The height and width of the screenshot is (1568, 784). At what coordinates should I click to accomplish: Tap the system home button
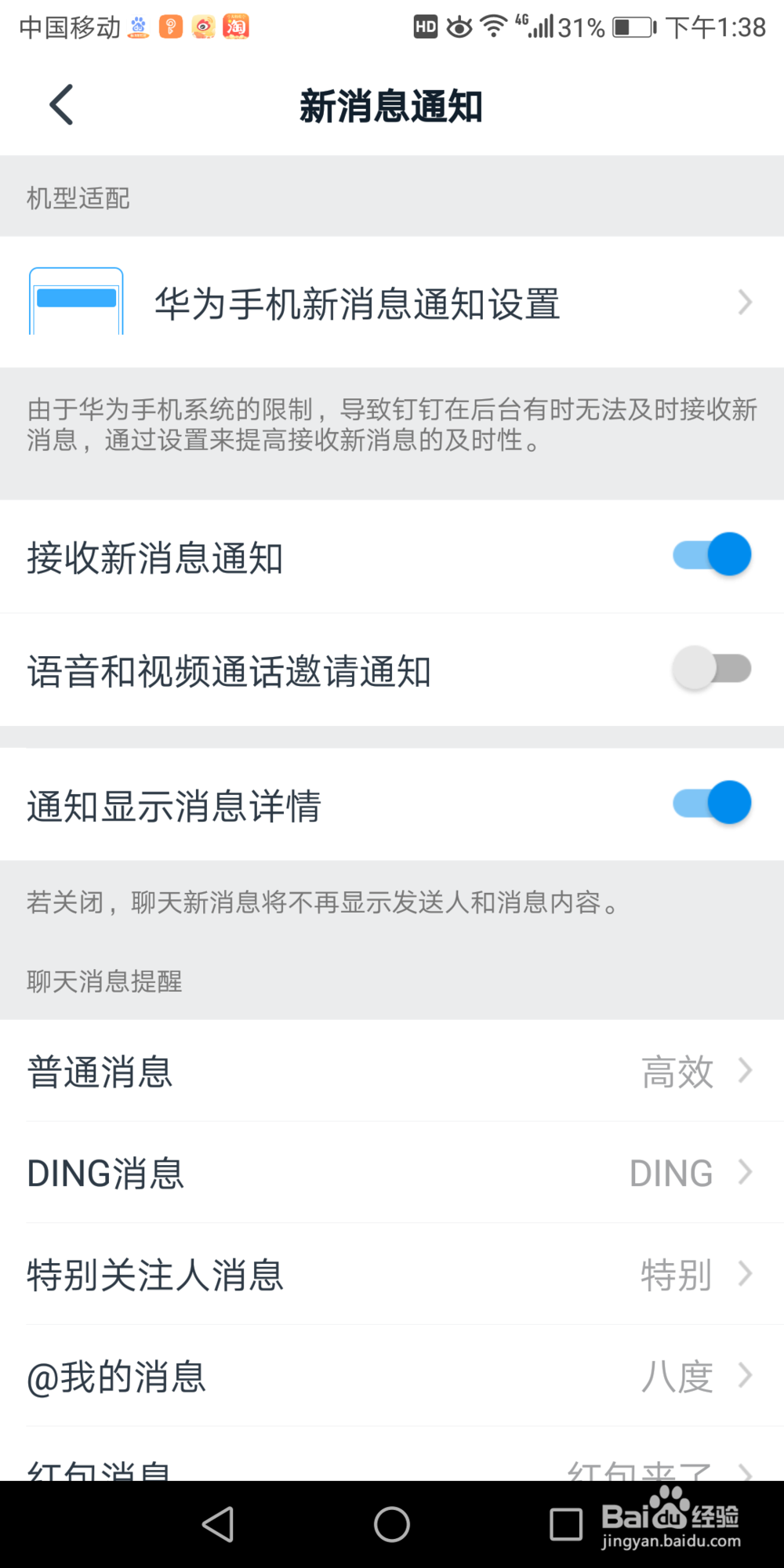coord(392,1525)
